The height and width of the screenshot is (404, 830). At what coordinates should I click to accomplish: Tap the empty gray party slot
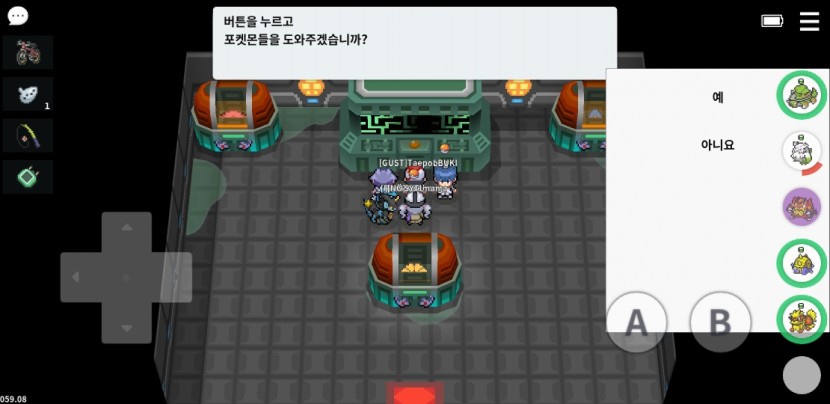tap(801, 375)
